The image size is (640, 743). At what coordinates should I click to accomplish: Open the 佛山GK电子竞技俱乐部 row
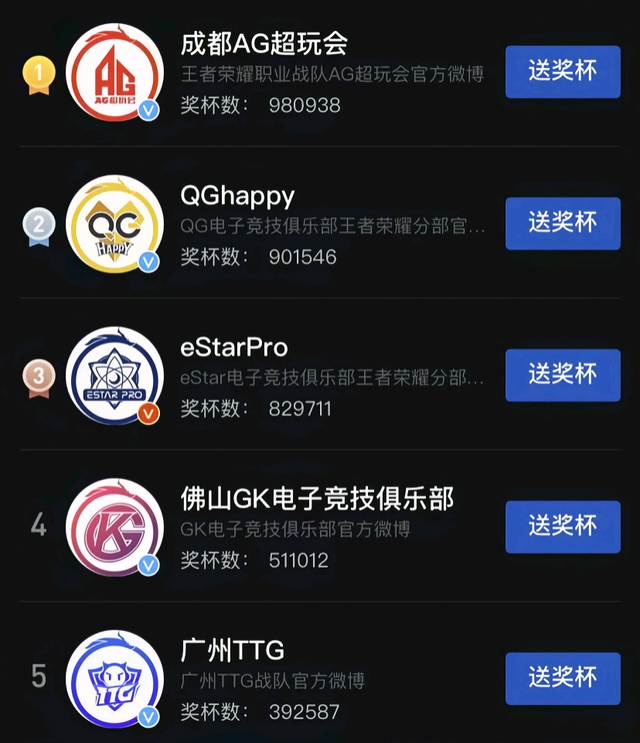[x=316, y=500]
